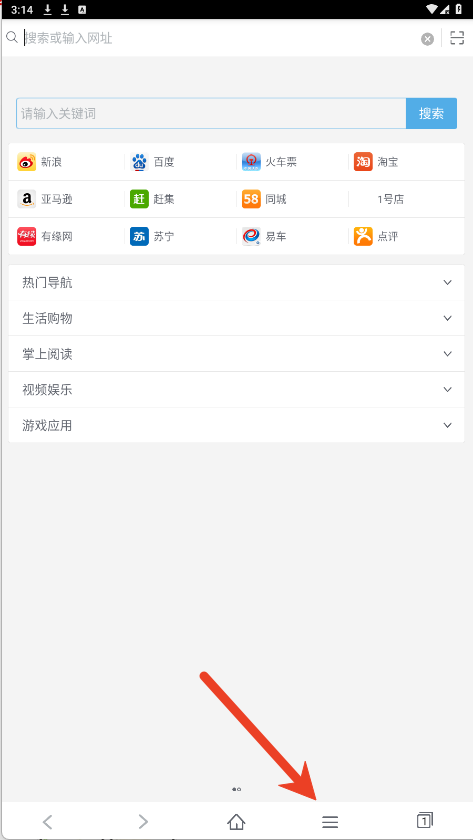Open the 火车票 shortcut
This screenshot has width=473, height=840.
click(269, 162)
